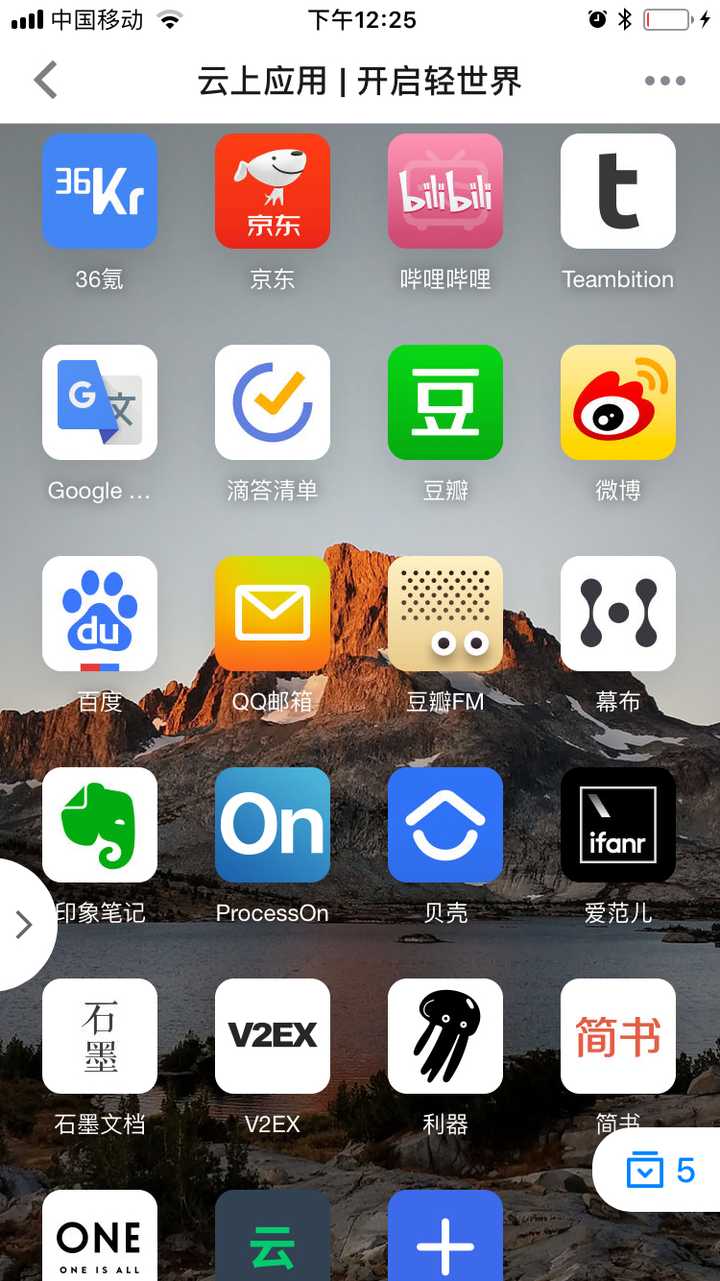This screenshot has height=1281, width=720.
Task: Open the 微博 app
Action: point(618,402)
